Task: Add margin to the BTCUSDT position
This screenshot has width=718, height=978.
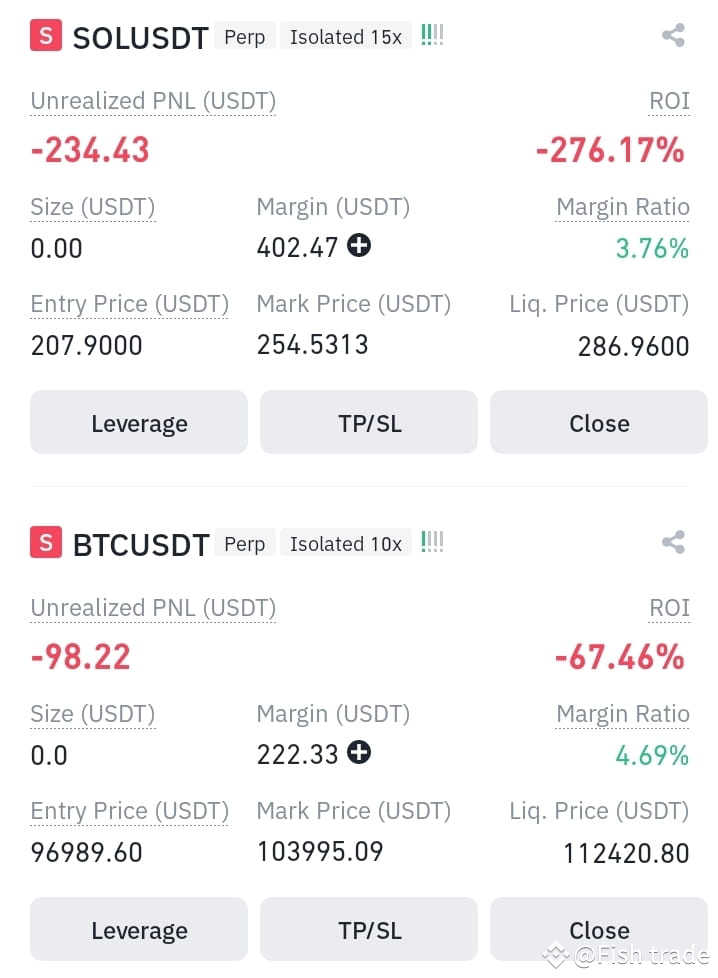Action: (359, 752)
